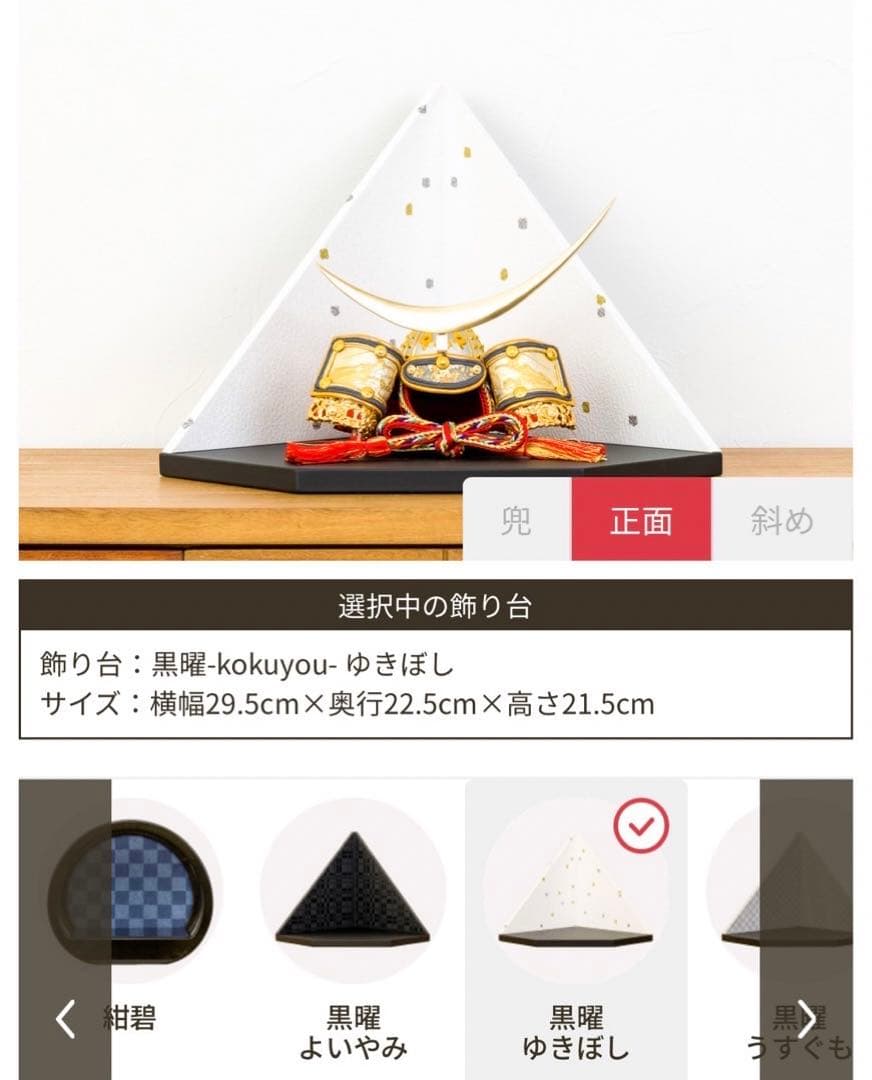Choose the 黒曜 よいやみ display stand
Screen dimensions: 872x1080
pos(353,890)
